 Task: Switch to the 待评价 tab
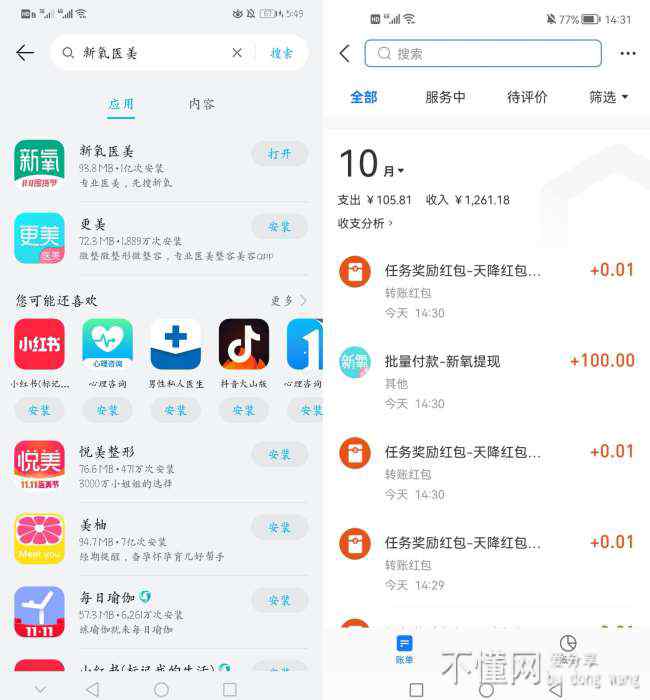pyautogui.click(x=527, y=97)
